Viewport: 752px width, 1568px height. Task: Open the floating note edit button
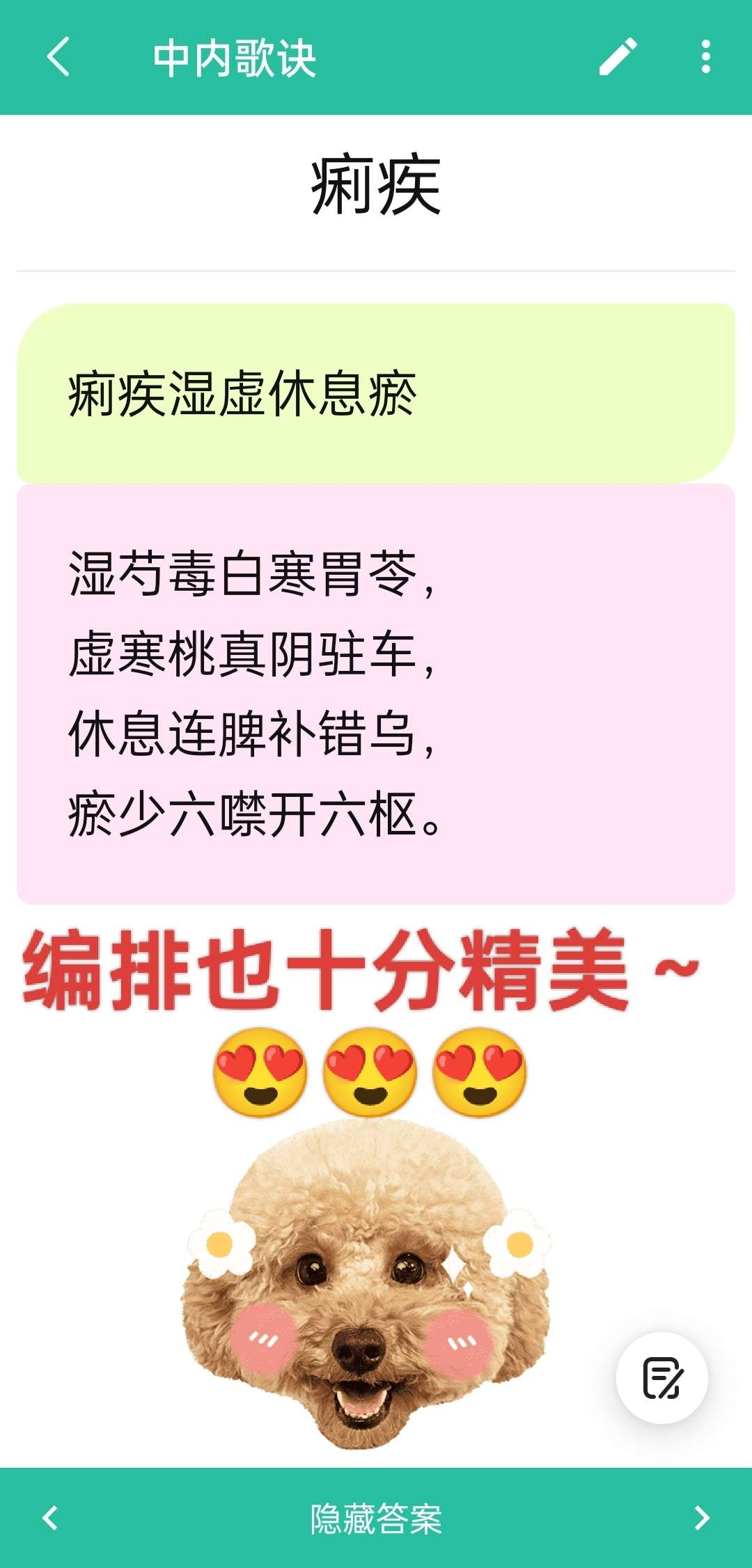coord(661,1377)
